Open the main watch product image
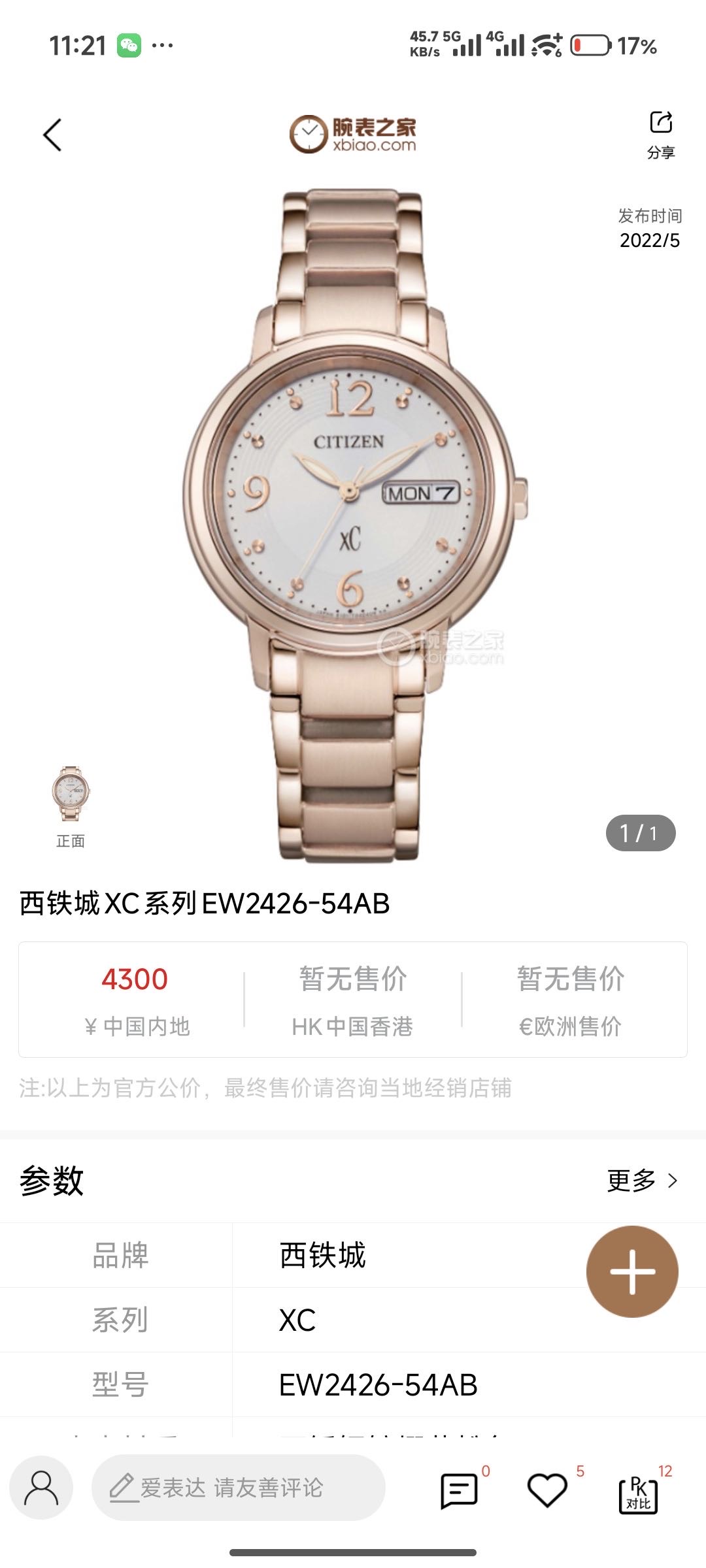 pos(353,523)
